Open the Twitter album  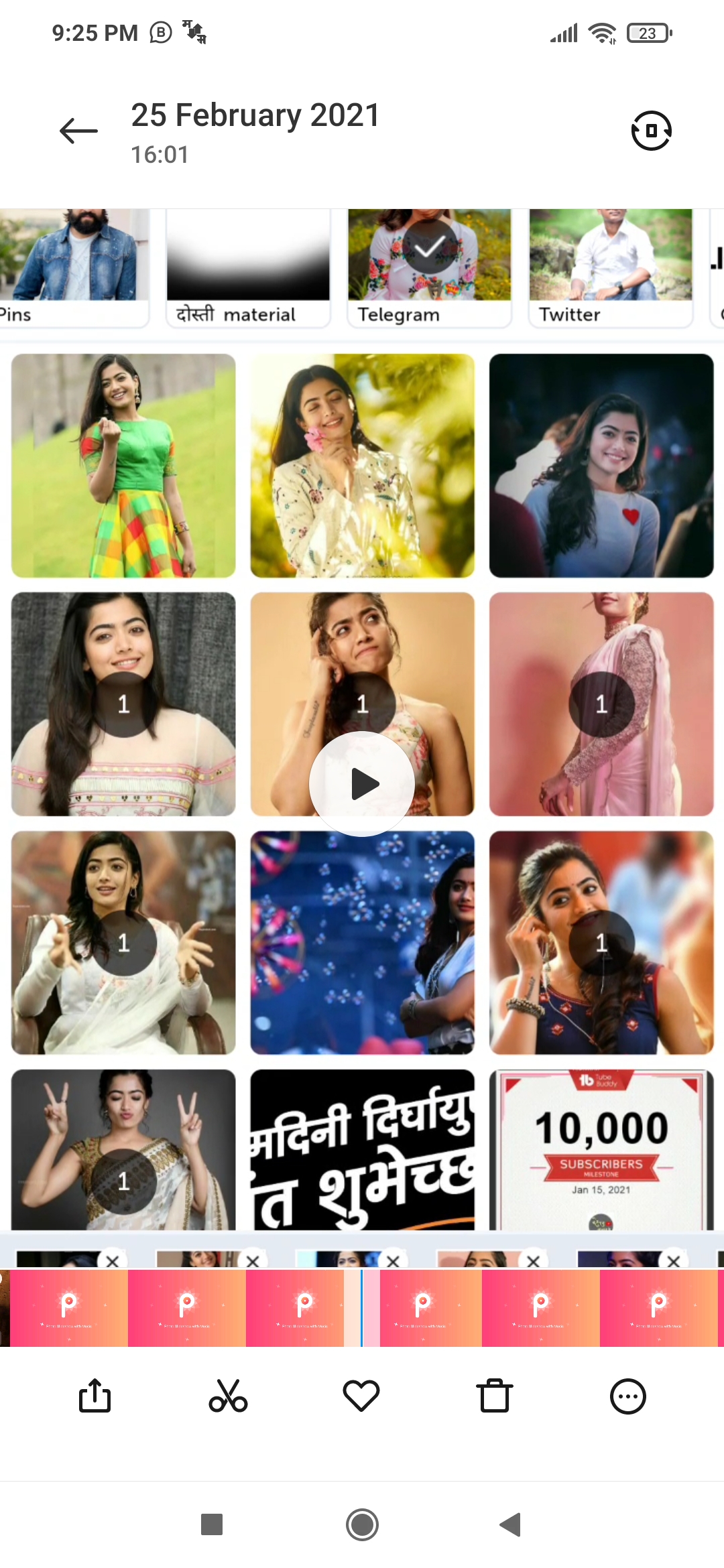(x=610, y=268)
